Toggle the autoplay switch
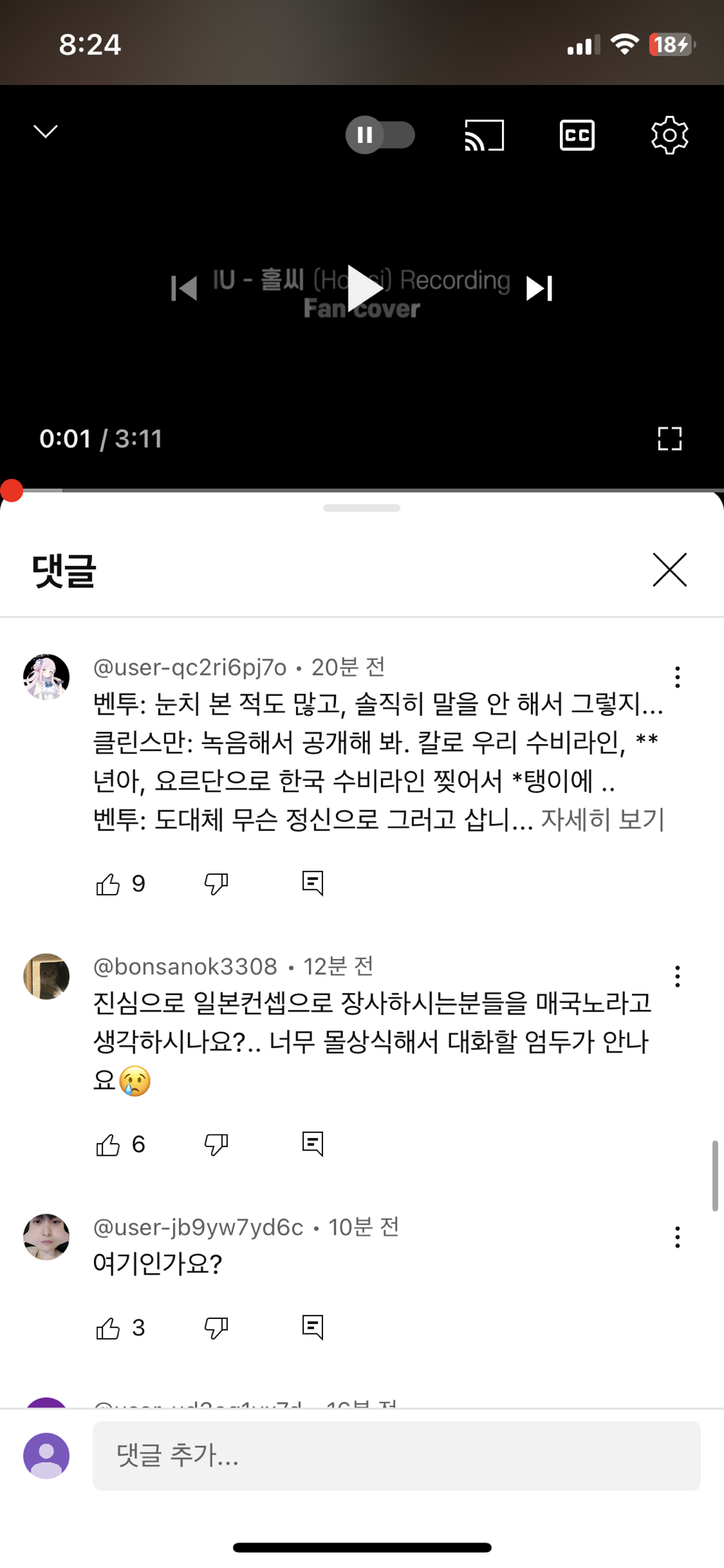 coord(380,134)
